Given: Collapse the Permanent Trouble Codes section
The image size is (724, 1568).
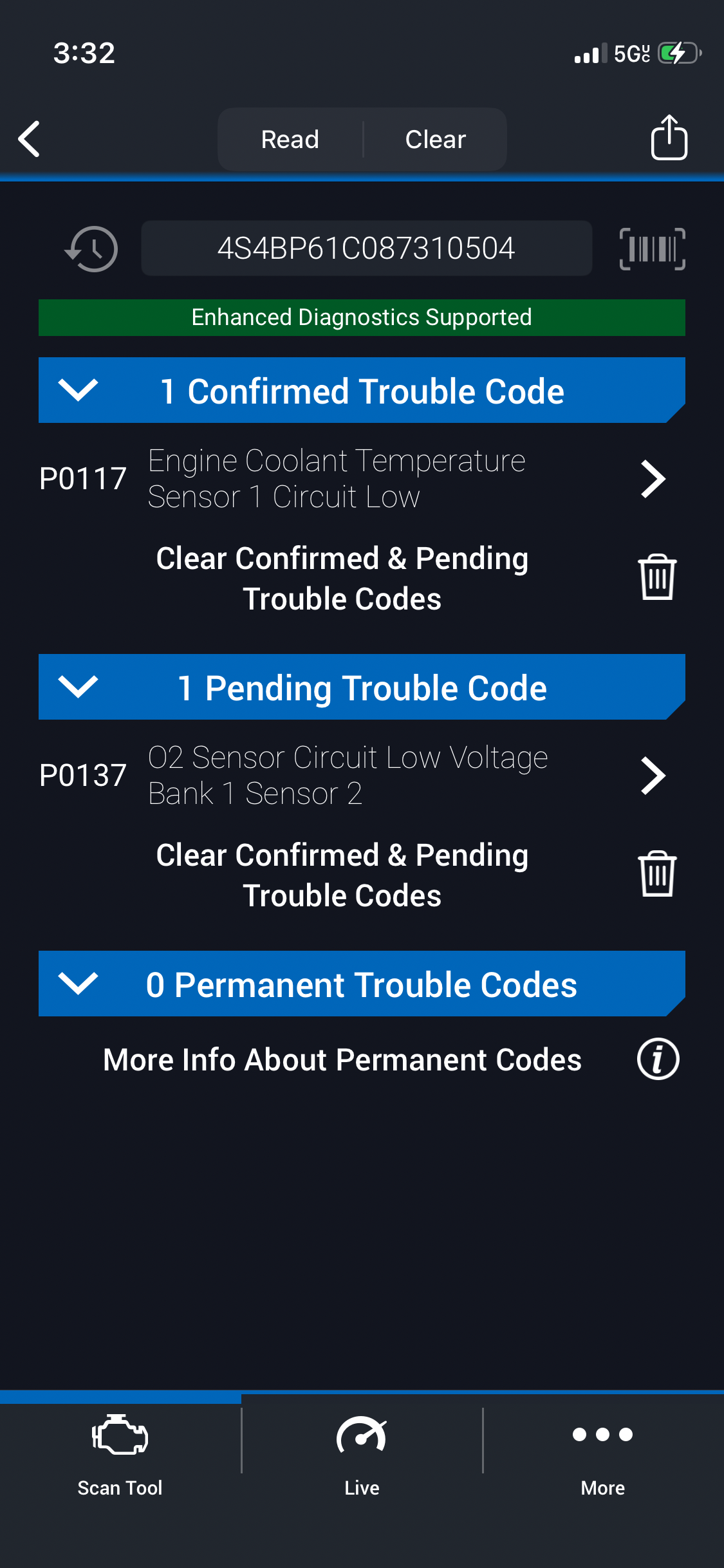Looking at the screenshot, I should coord(78,984).
